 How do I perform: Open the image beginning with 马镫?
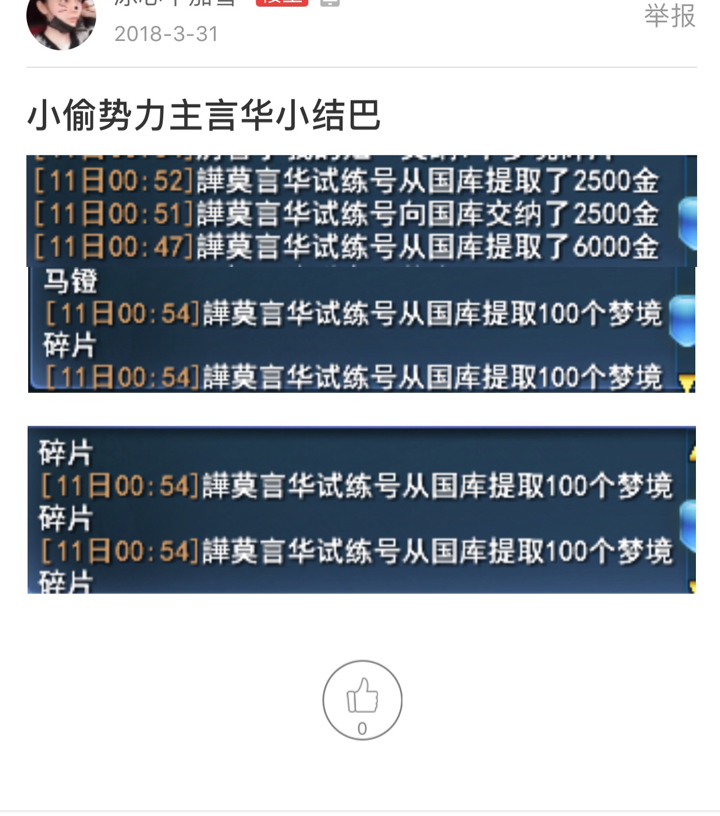pyautogui.click(x=361, y=329)
